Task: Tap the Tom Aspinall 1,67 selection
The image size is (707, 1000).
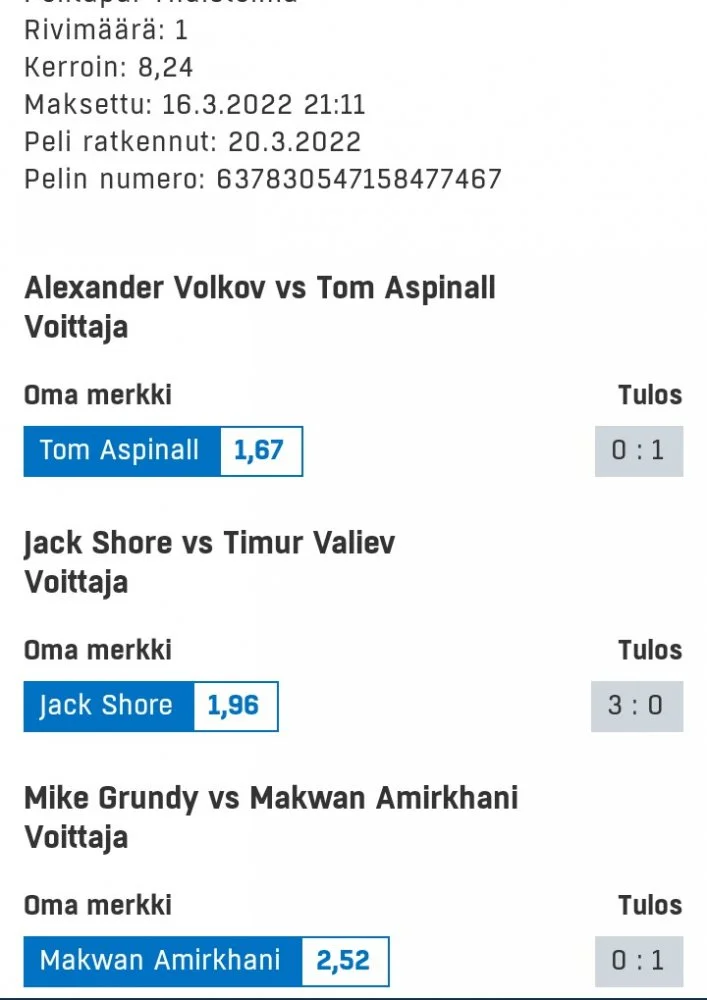Action: pos(162,451)
